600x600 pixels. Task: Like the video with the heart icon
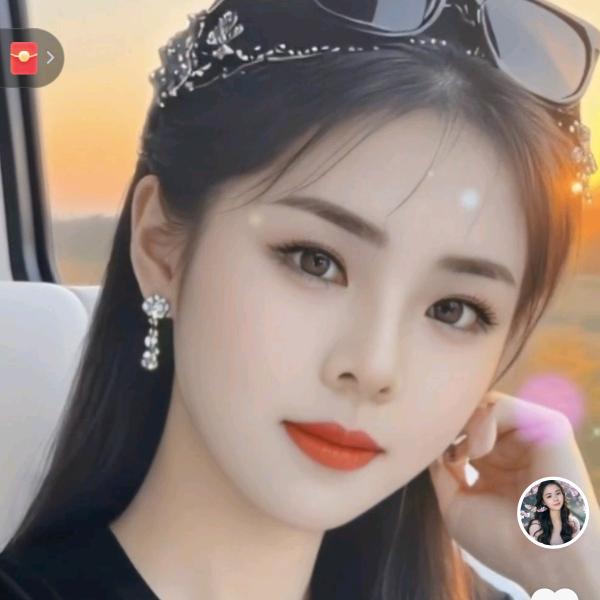555,594
